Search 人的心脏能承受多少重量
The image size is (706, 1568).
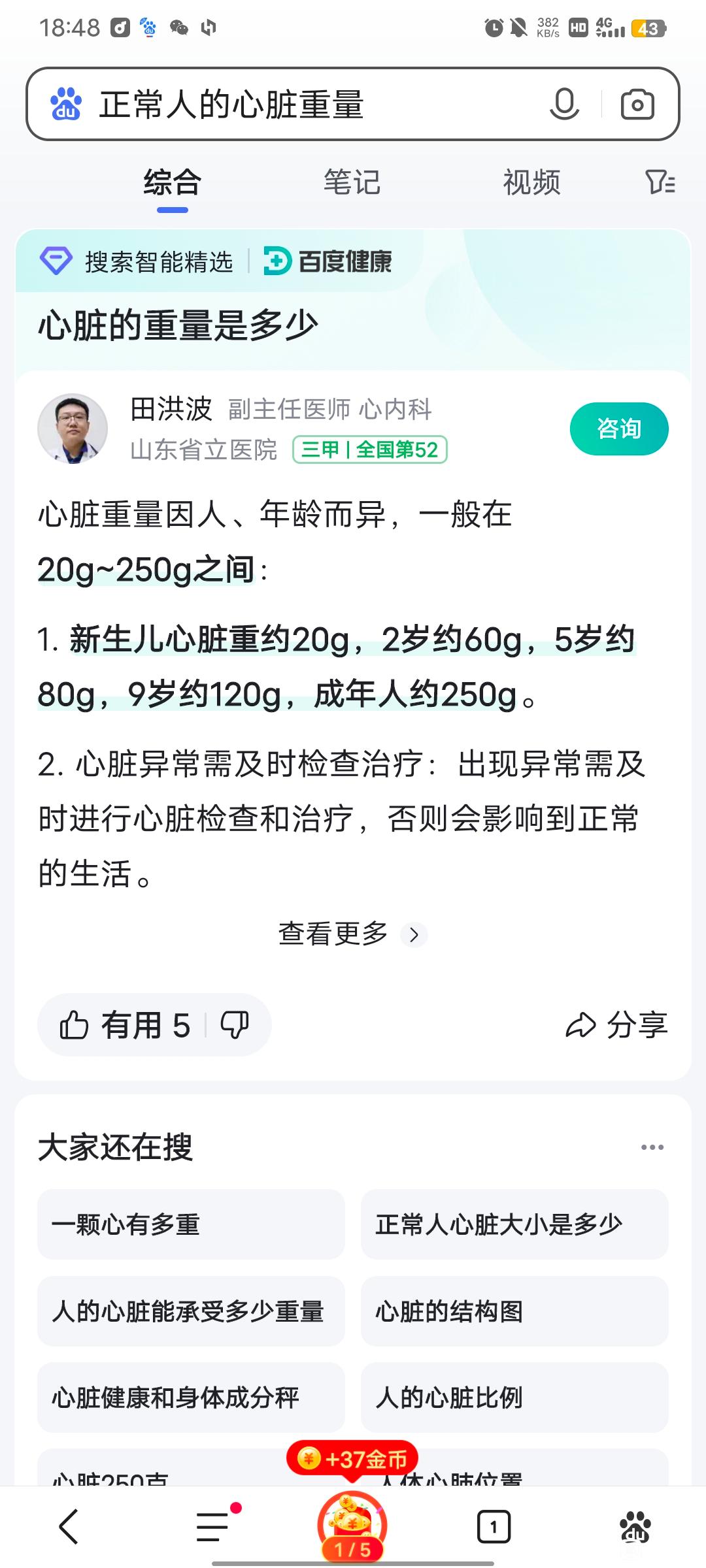191,1311
